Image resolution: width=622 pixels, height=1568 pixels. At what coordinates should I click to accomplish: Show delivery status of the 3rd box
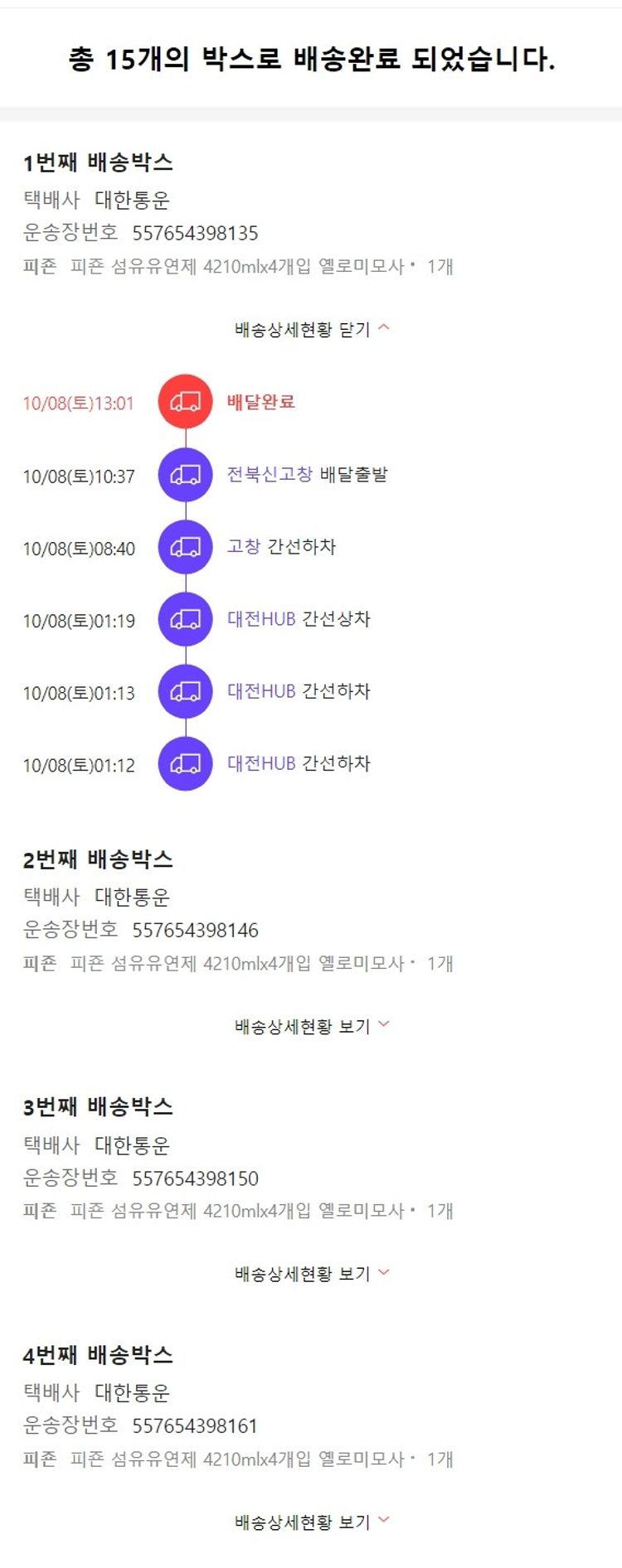pos(311,1274)
